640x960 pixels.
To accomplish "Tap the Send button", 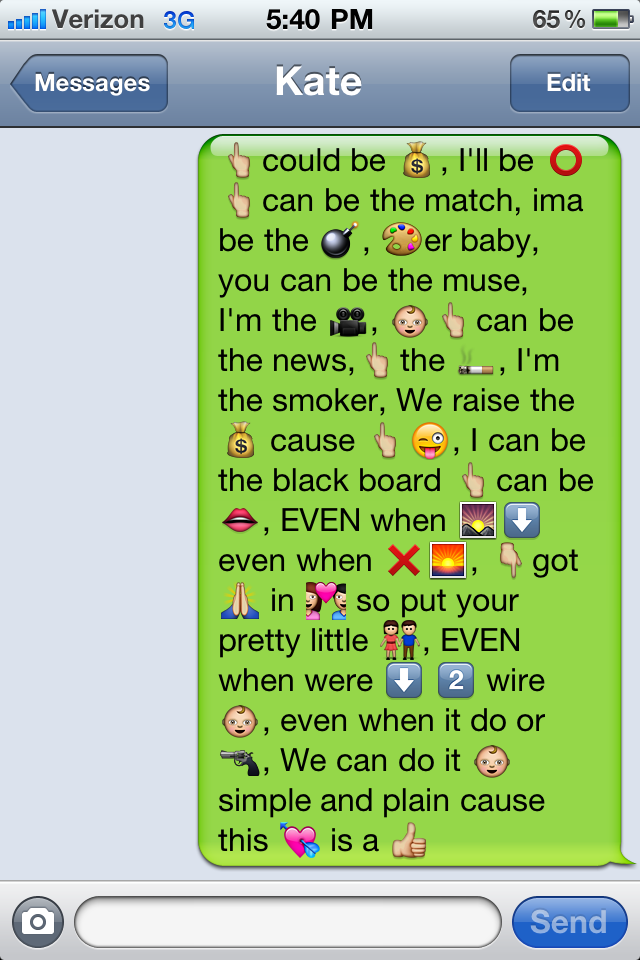I will pos(568,921).
